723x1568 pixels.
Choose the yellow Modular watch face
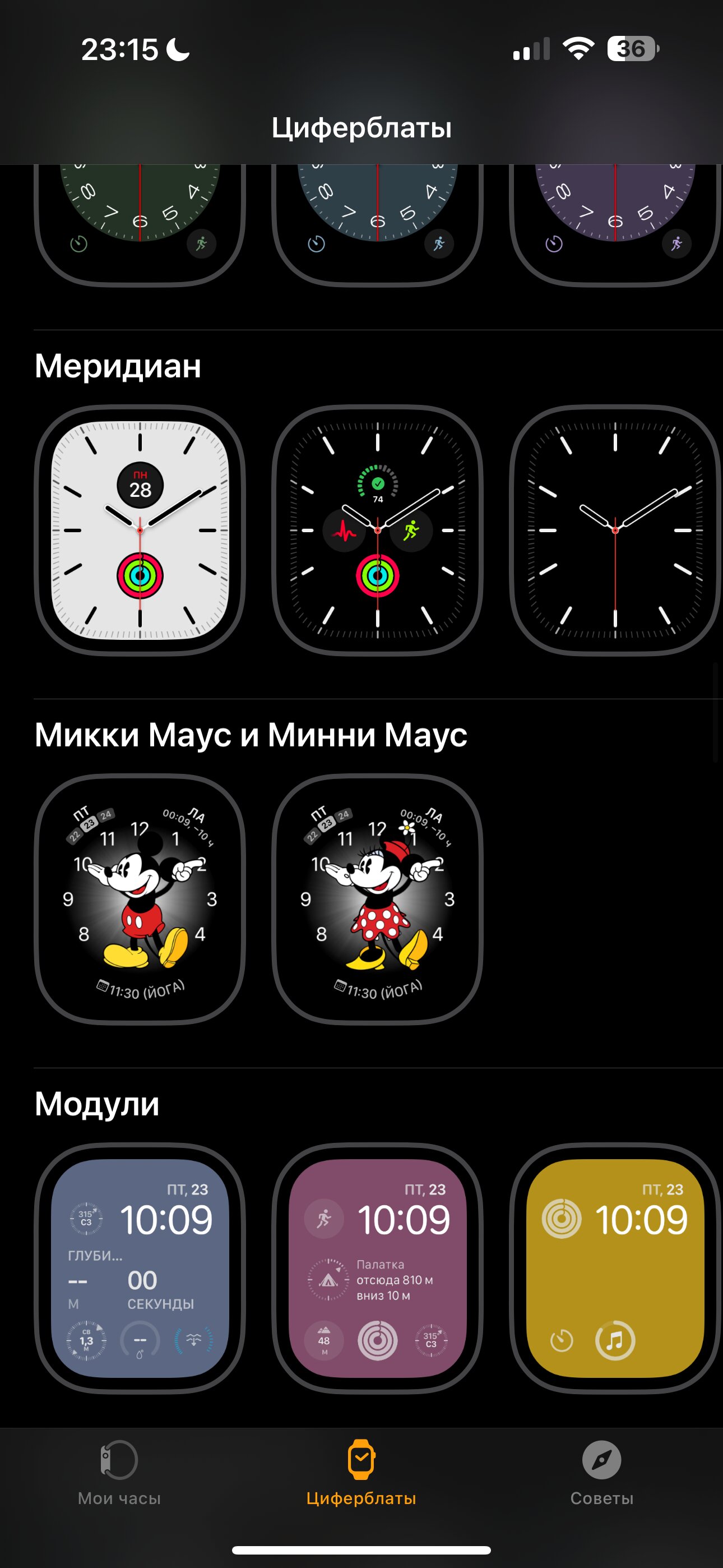pos(615,1268)
